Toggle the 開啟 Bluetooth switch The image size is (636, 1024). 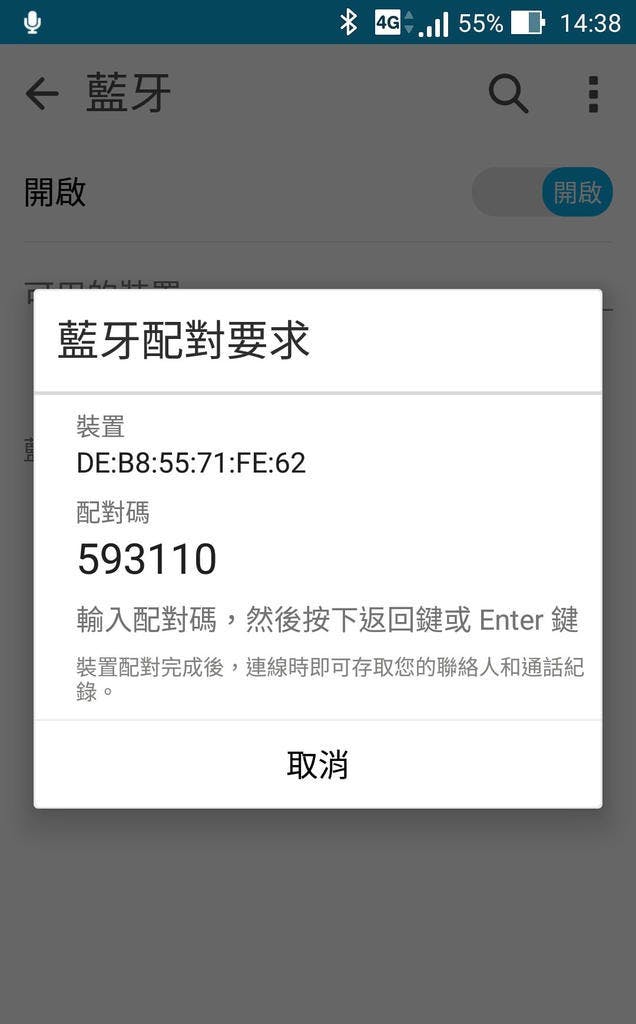tap(543, 192)
